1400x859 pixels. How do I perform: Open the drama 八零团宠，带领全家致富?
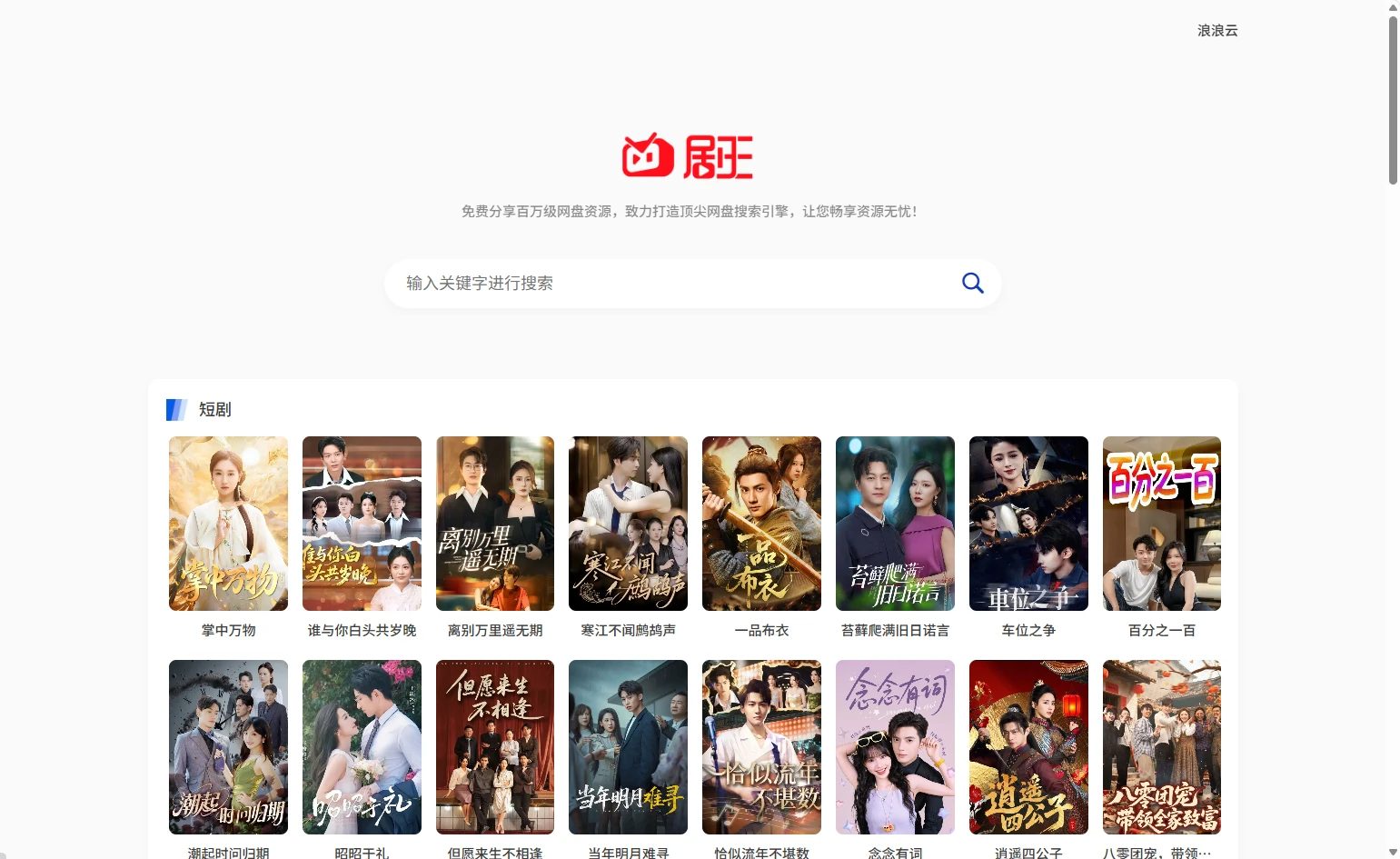coord(1161,747)
